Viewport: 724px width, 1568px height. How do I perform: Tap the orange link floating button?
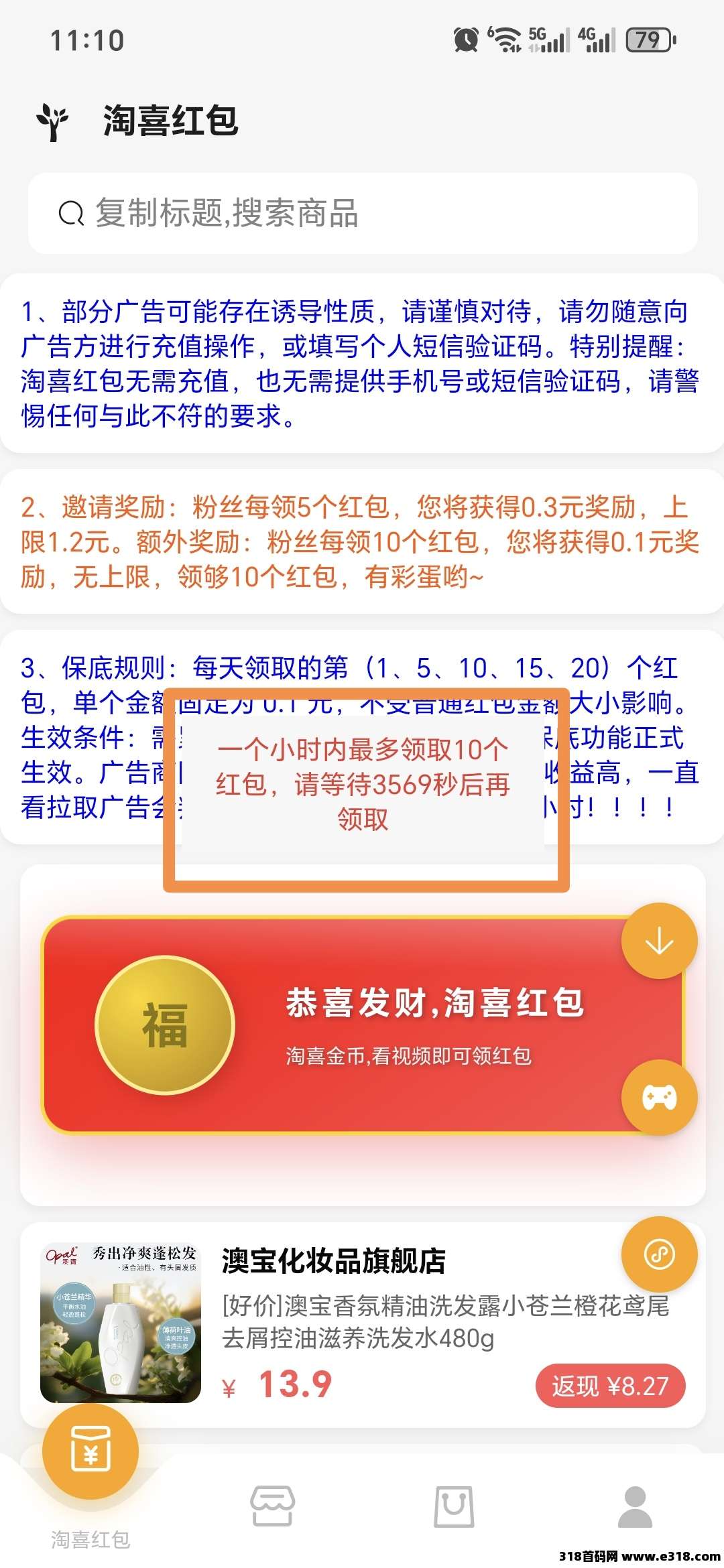tap(659, 1254)
